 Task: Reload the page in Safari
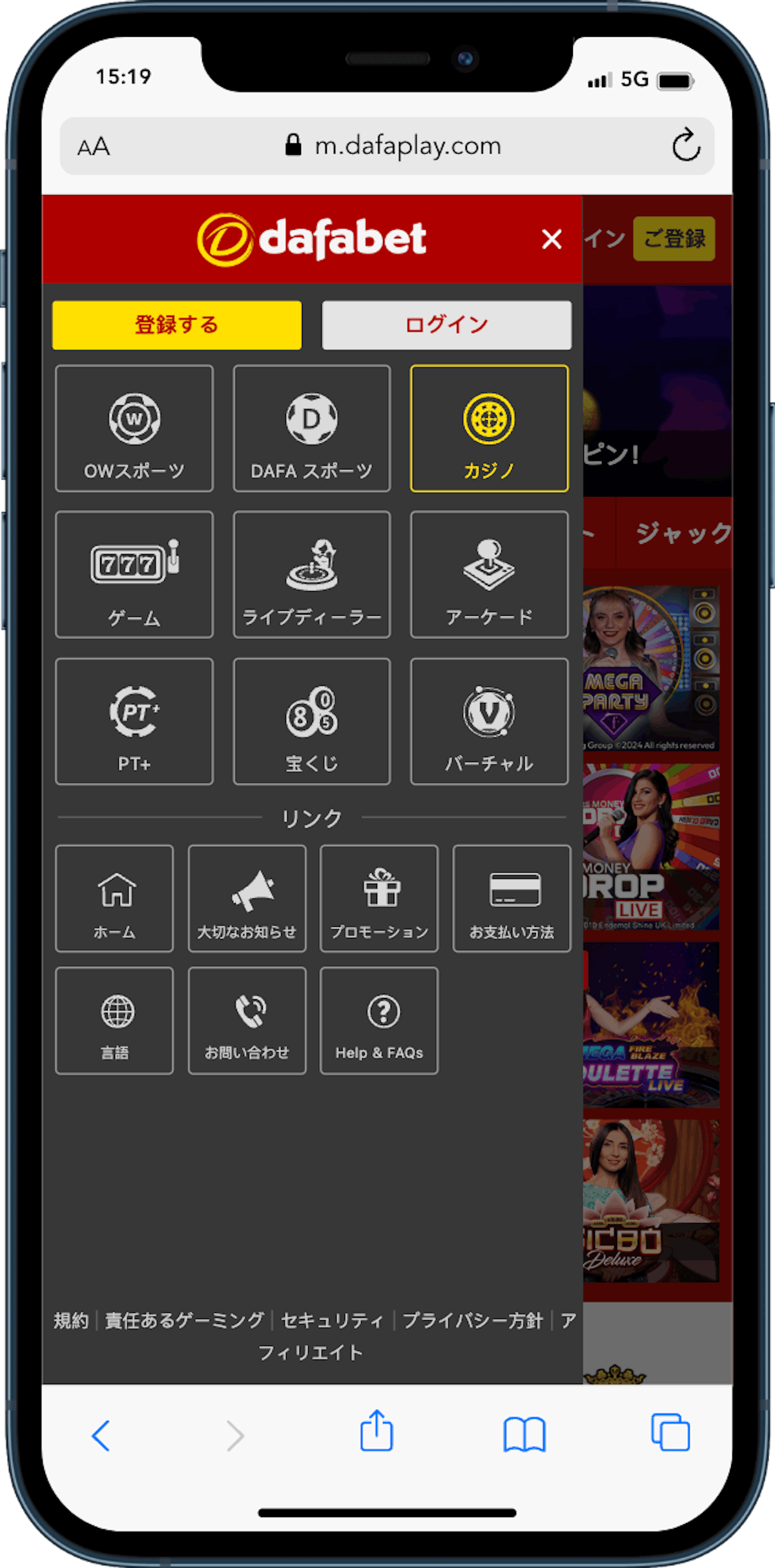click(686, 145)
